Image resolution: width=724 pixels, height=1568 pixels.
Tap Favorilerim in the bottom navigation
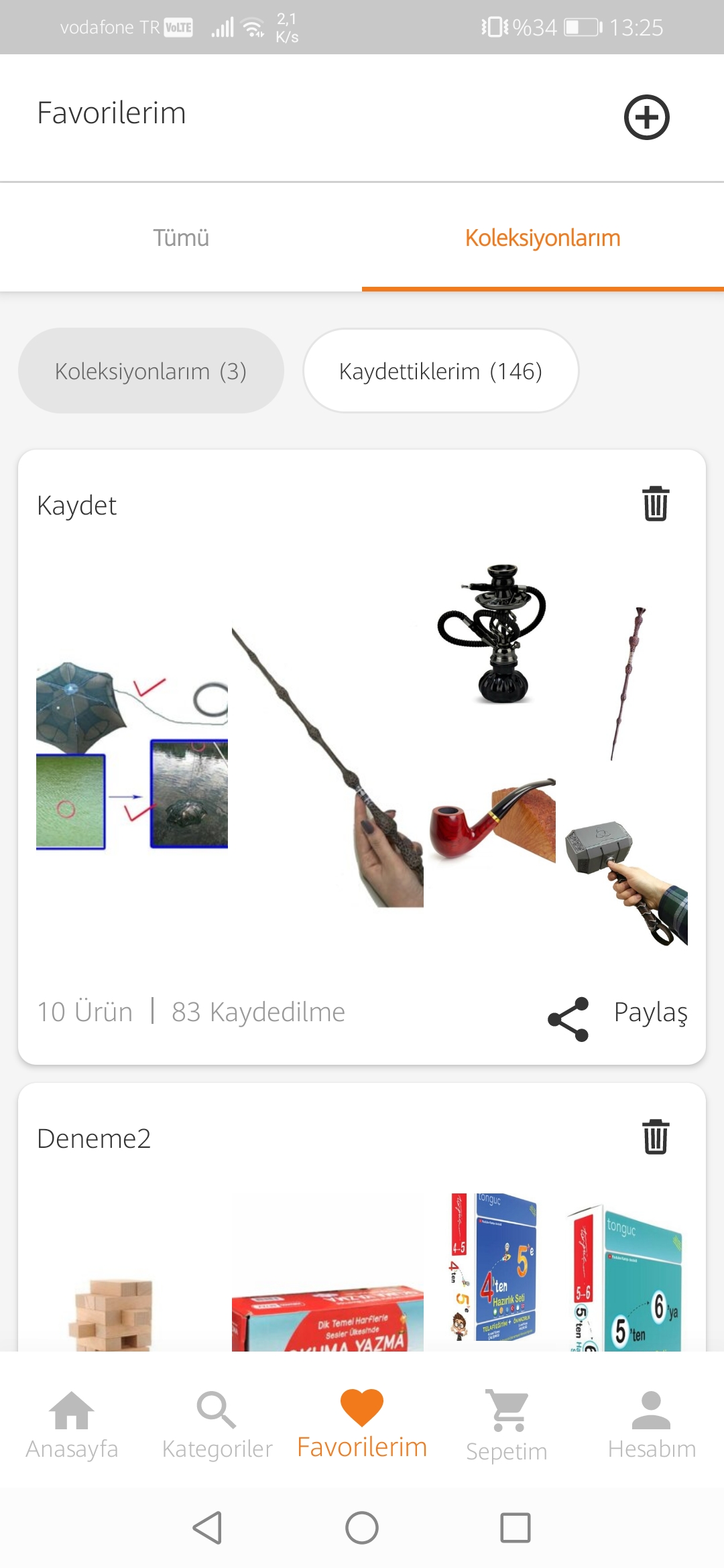(x=362, y=1424)
